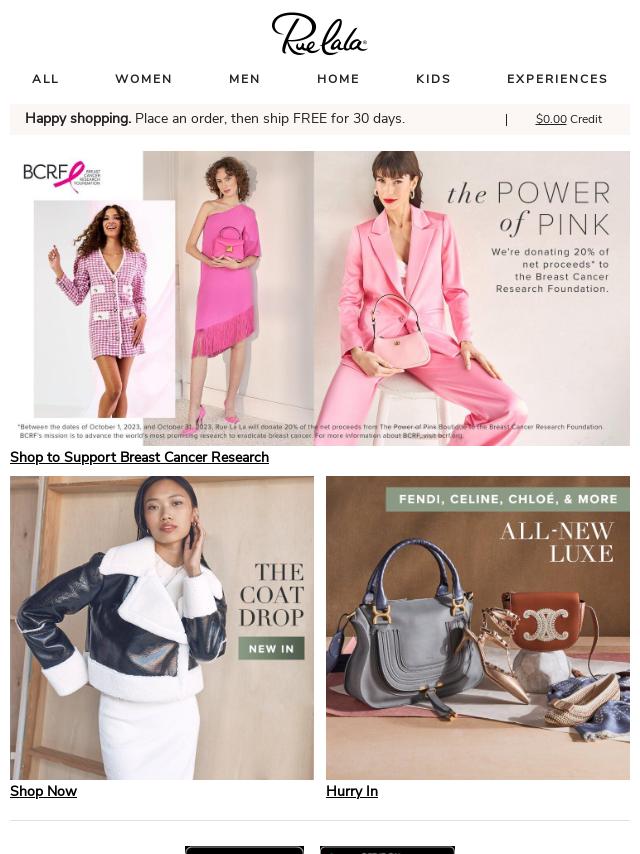Check the $0.00 Credit link
This screenshot has width=640, height=854.
pyautogui.click(x=568, y=119)
